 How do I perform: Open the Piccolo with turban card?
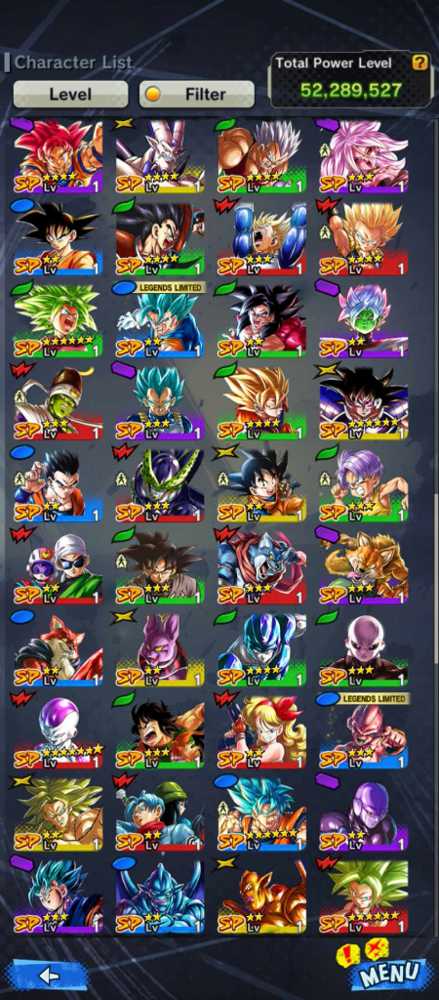(x=58, y=404)
